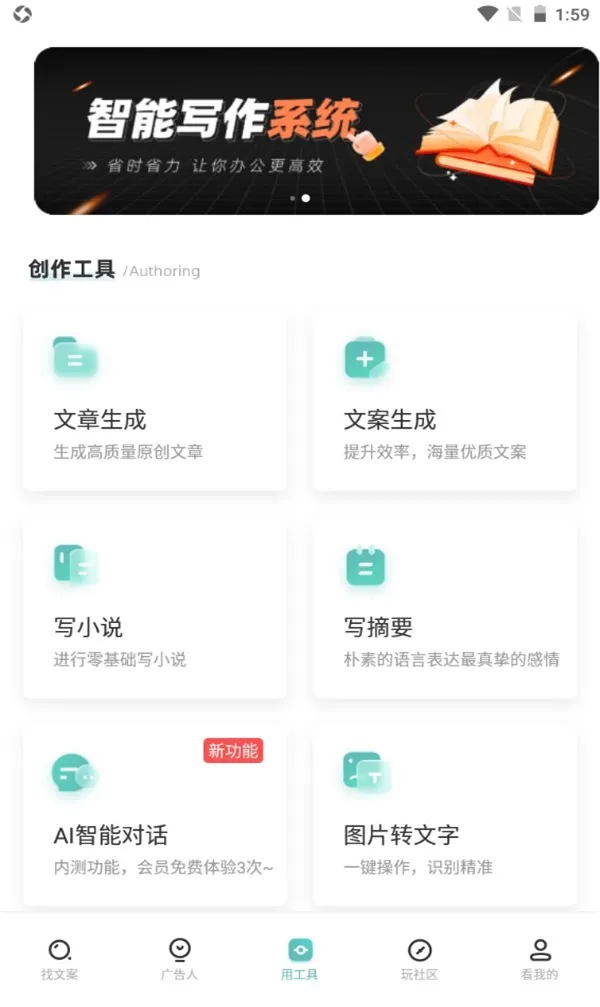
Task: Open the 文案生成 tool card
Action: click(445, 402)
